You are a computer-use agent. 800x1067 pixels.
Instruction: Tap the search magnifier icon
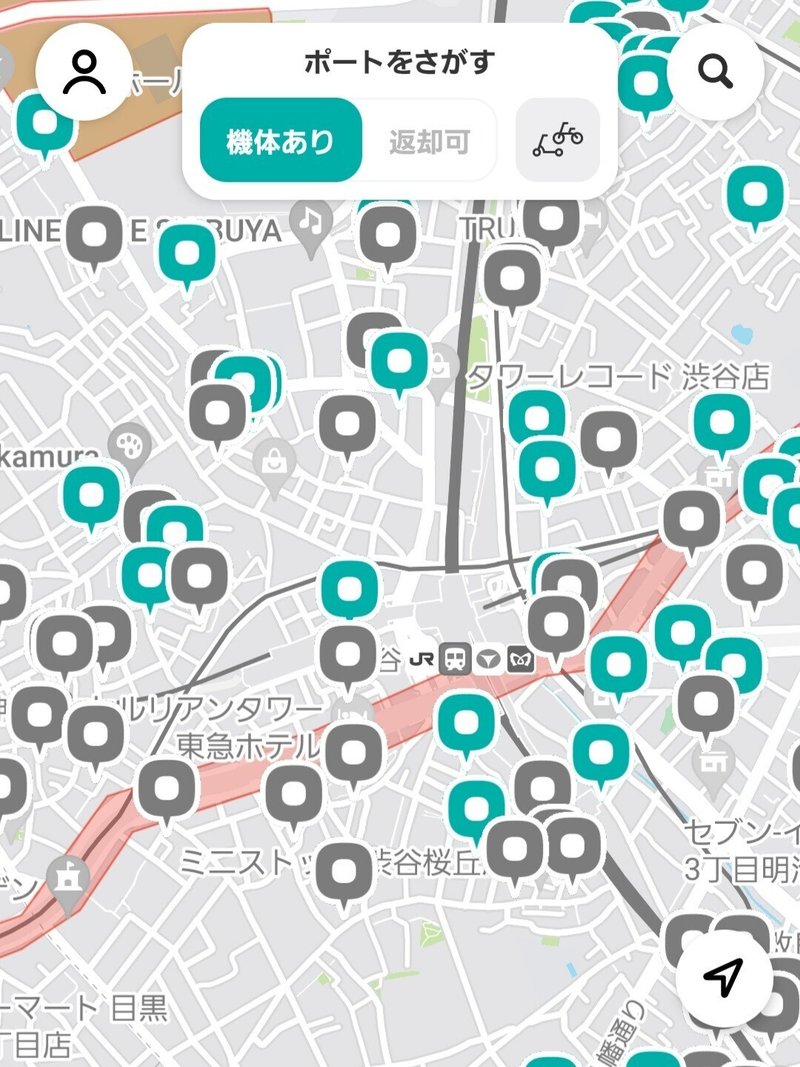coord(717,70)
